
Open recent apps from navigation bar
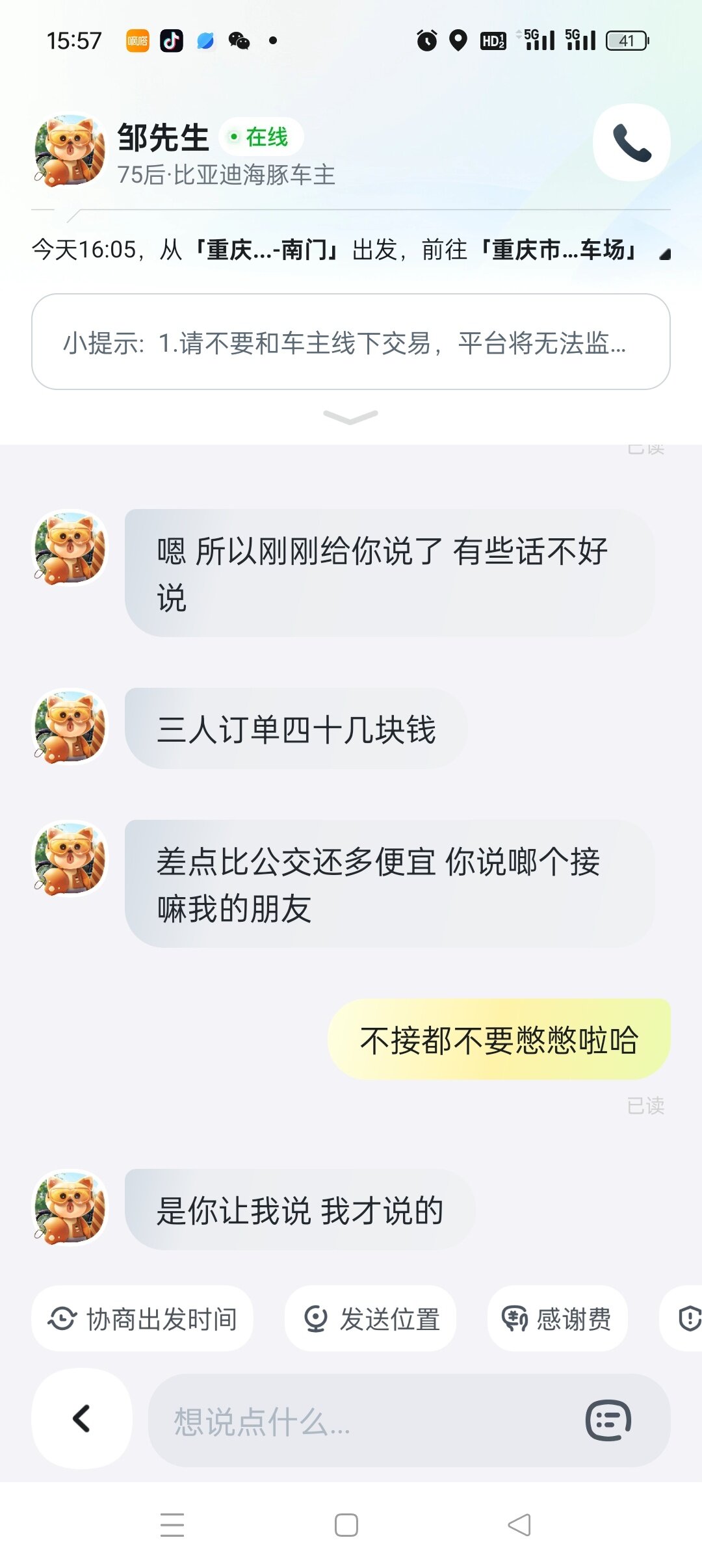tap(172, 1525)
